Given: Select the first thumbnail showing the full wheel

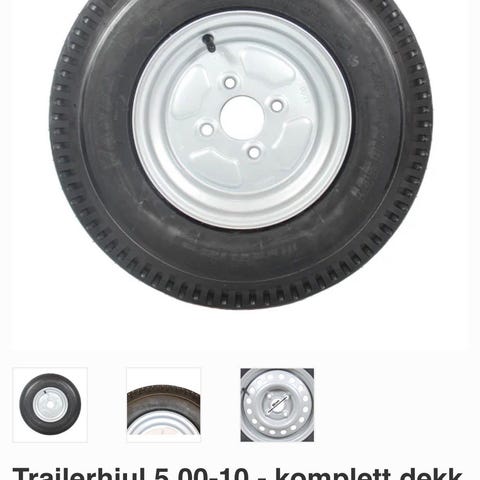Looking at the screenshot, I should click(x=50, y=405).
